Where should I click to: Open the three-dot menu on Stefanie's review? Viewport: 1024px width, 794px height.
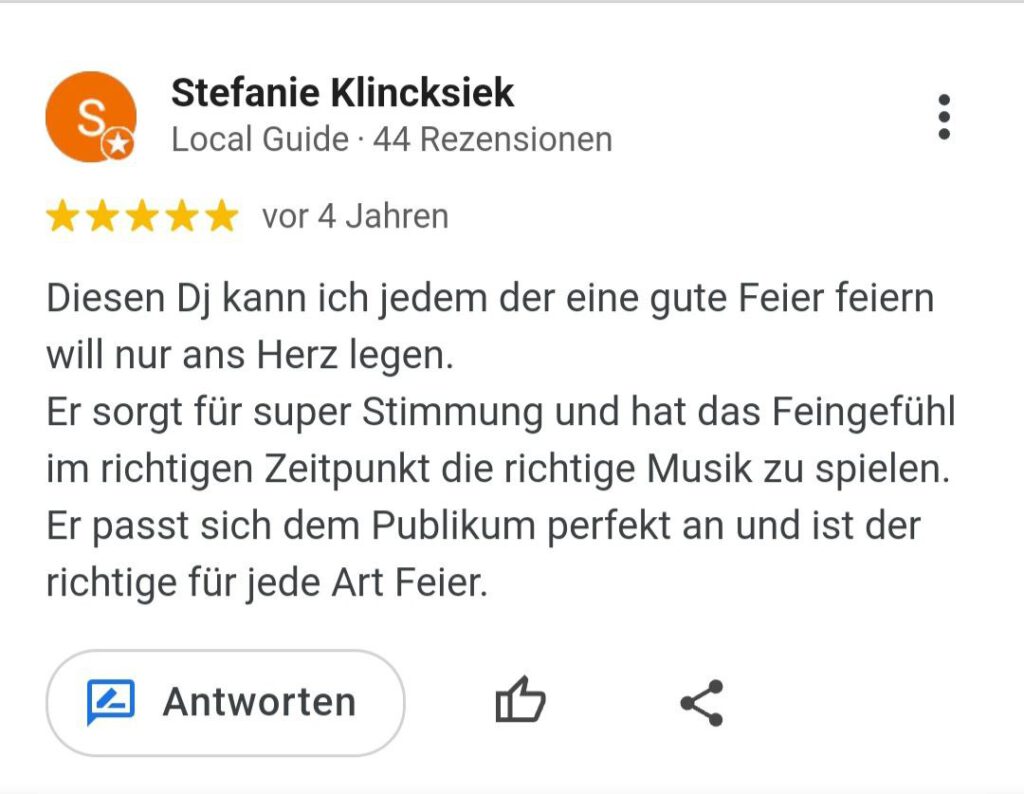[943, 118]
